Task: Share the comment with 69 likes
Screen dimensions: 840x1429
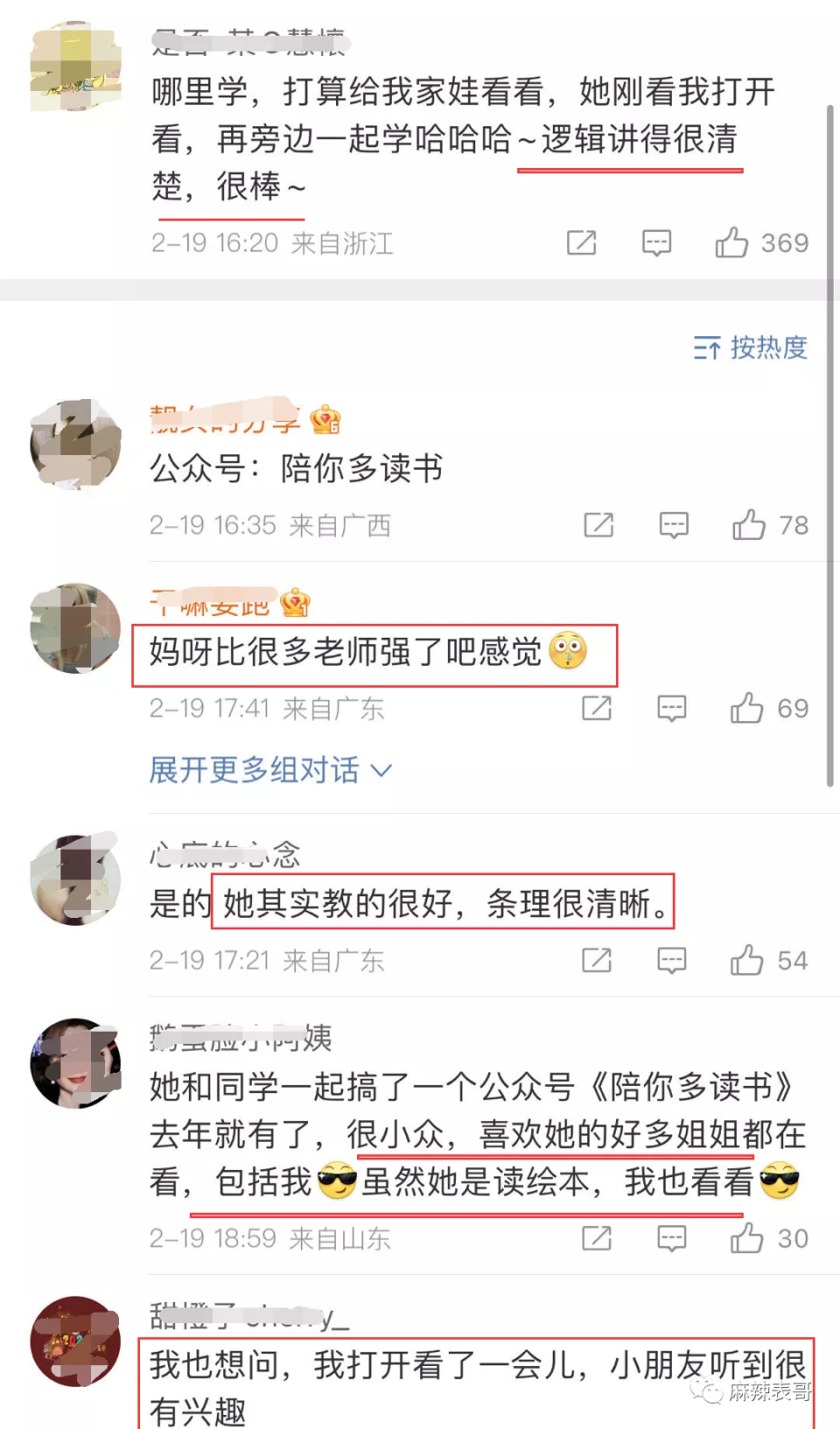Action: tap(597, 708)
